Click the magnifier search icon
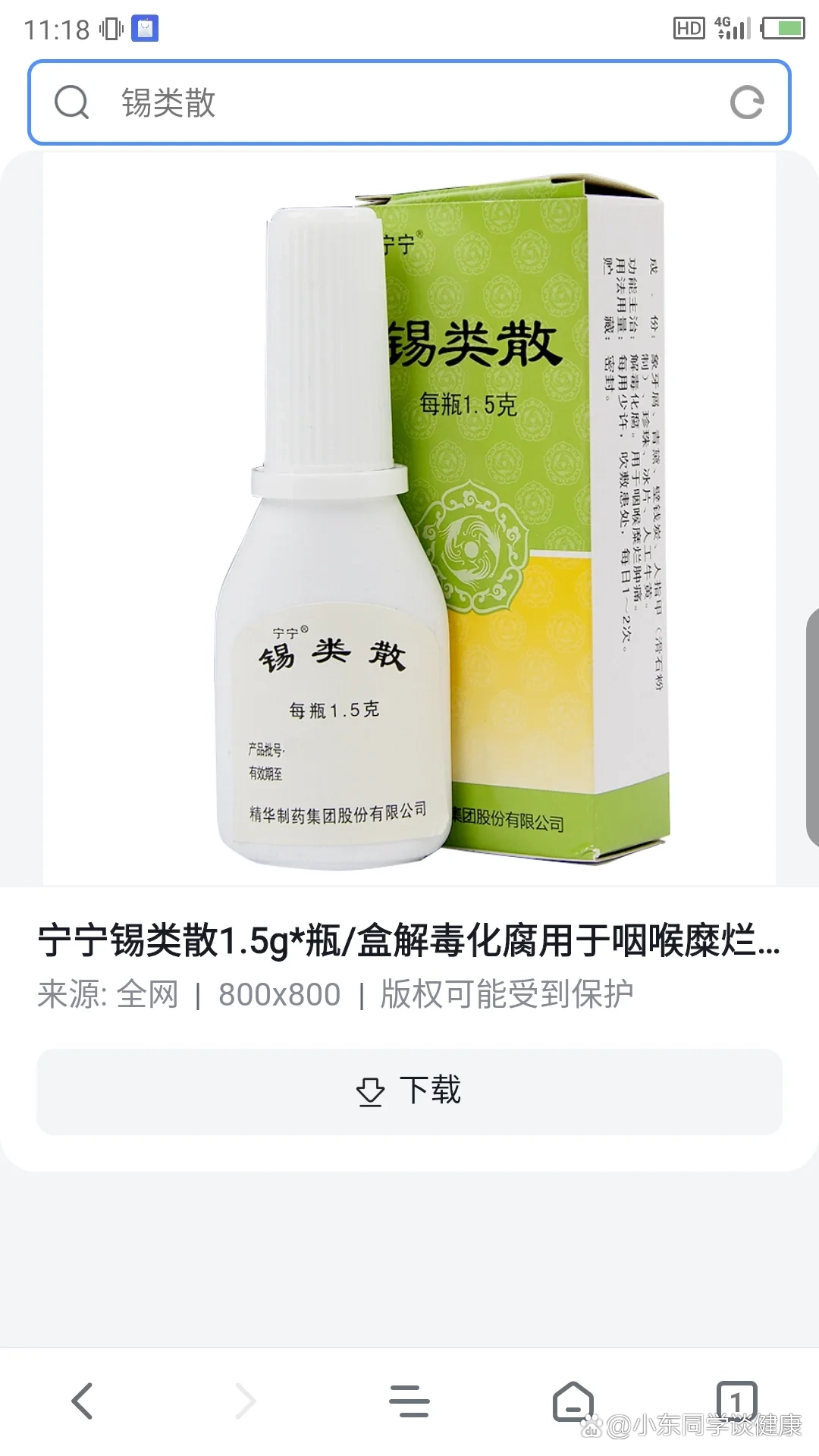The image size is (819, 1456). click(72, 103)
